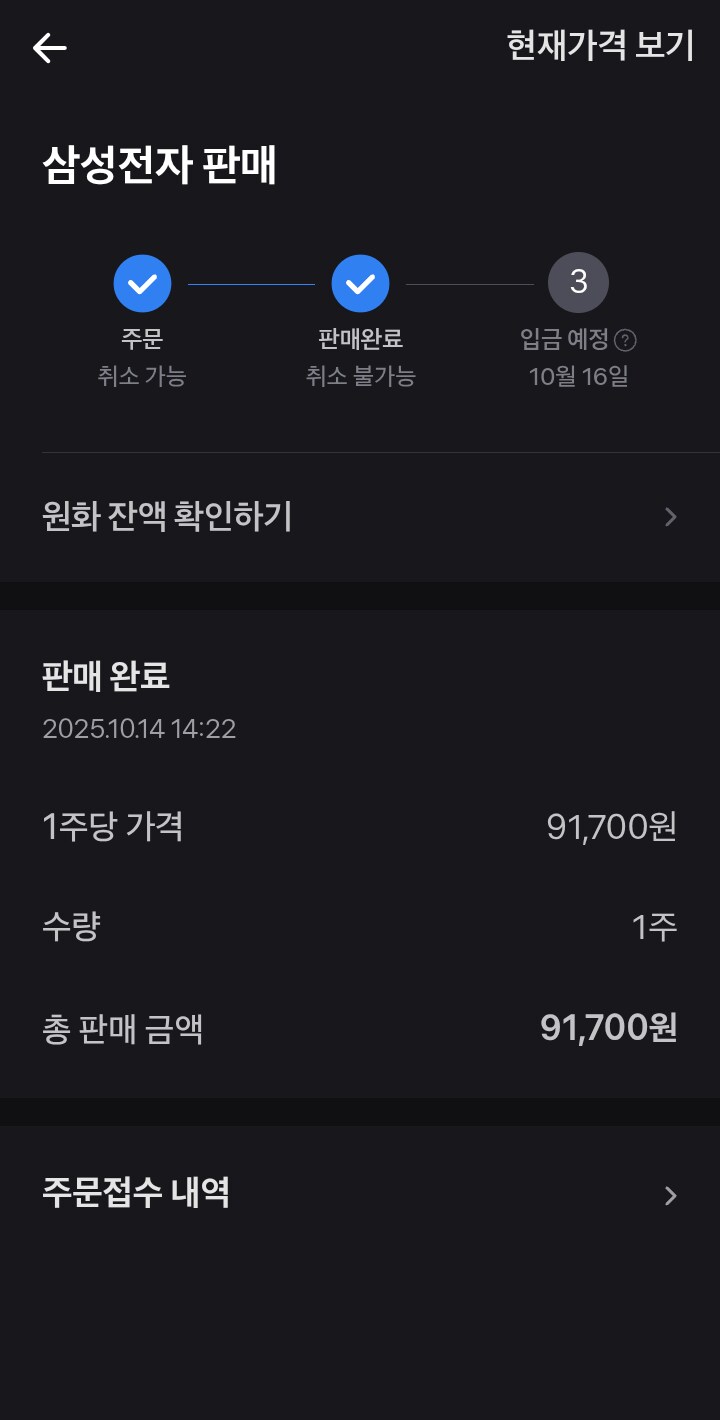Open 주문접수 내역 details
The width and height of the screenshot is (720, 1420).
(360, 1194)
